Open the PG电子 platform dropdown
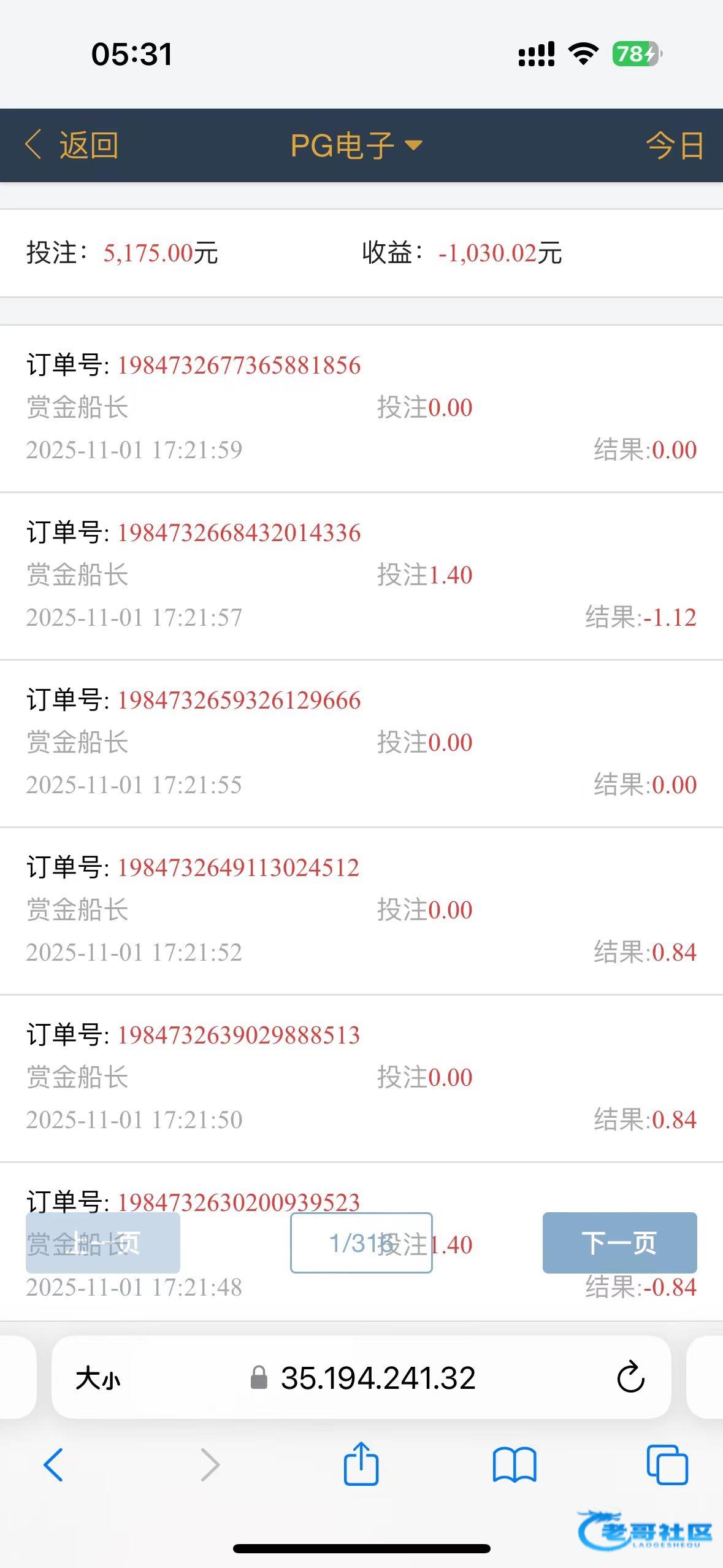The height and width of the screenshot is (1568, 723). [x=356, y=145]
